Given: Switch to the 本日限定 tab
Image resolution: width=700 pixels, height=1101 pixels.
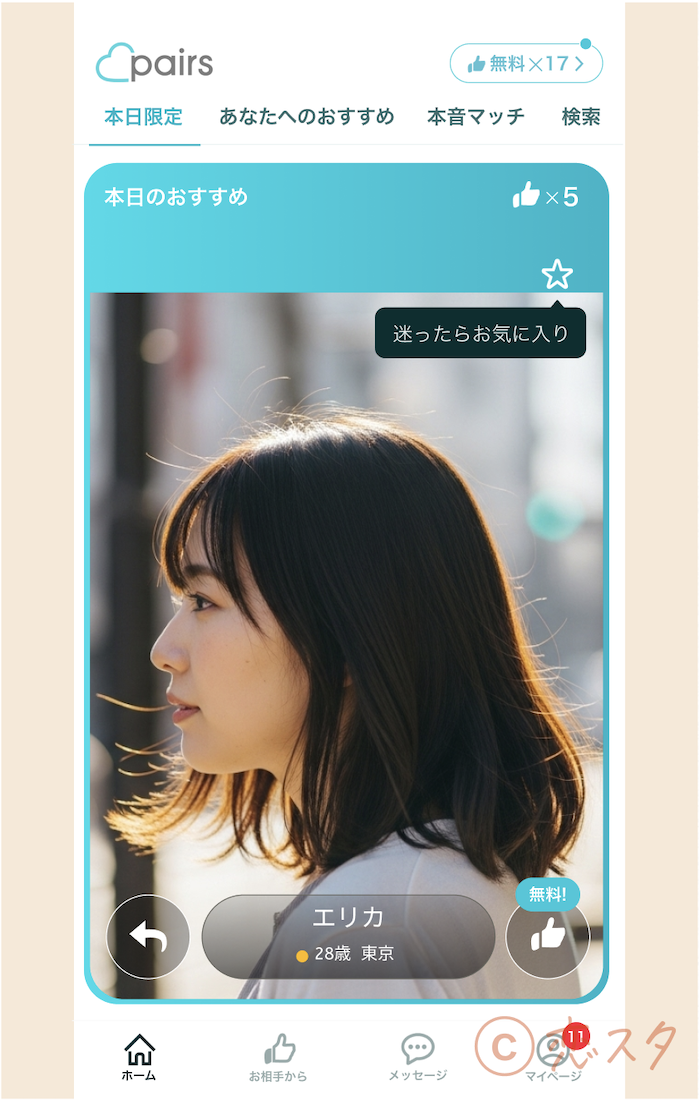Looking at the screenshot, I should [144, 117].
